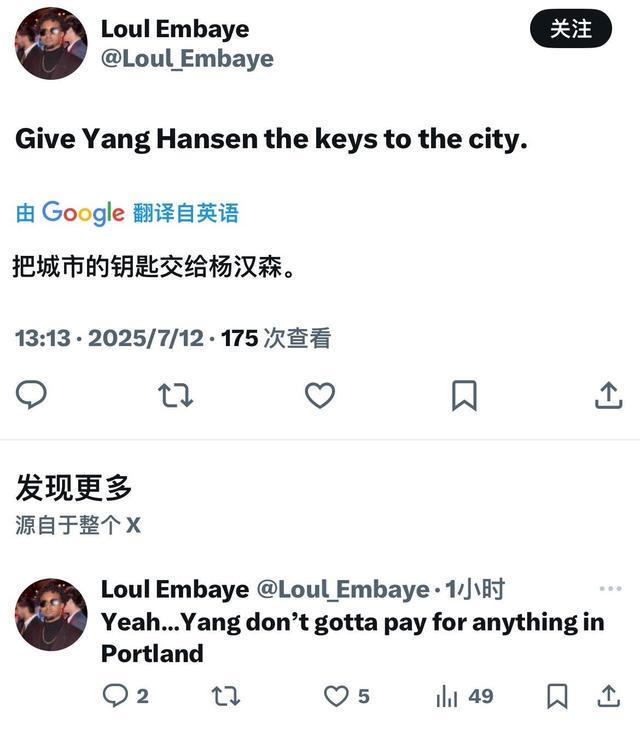This screenshot has width=640, height=749.
Task: Retweet the keys to the city tweet
Action: 176,395
